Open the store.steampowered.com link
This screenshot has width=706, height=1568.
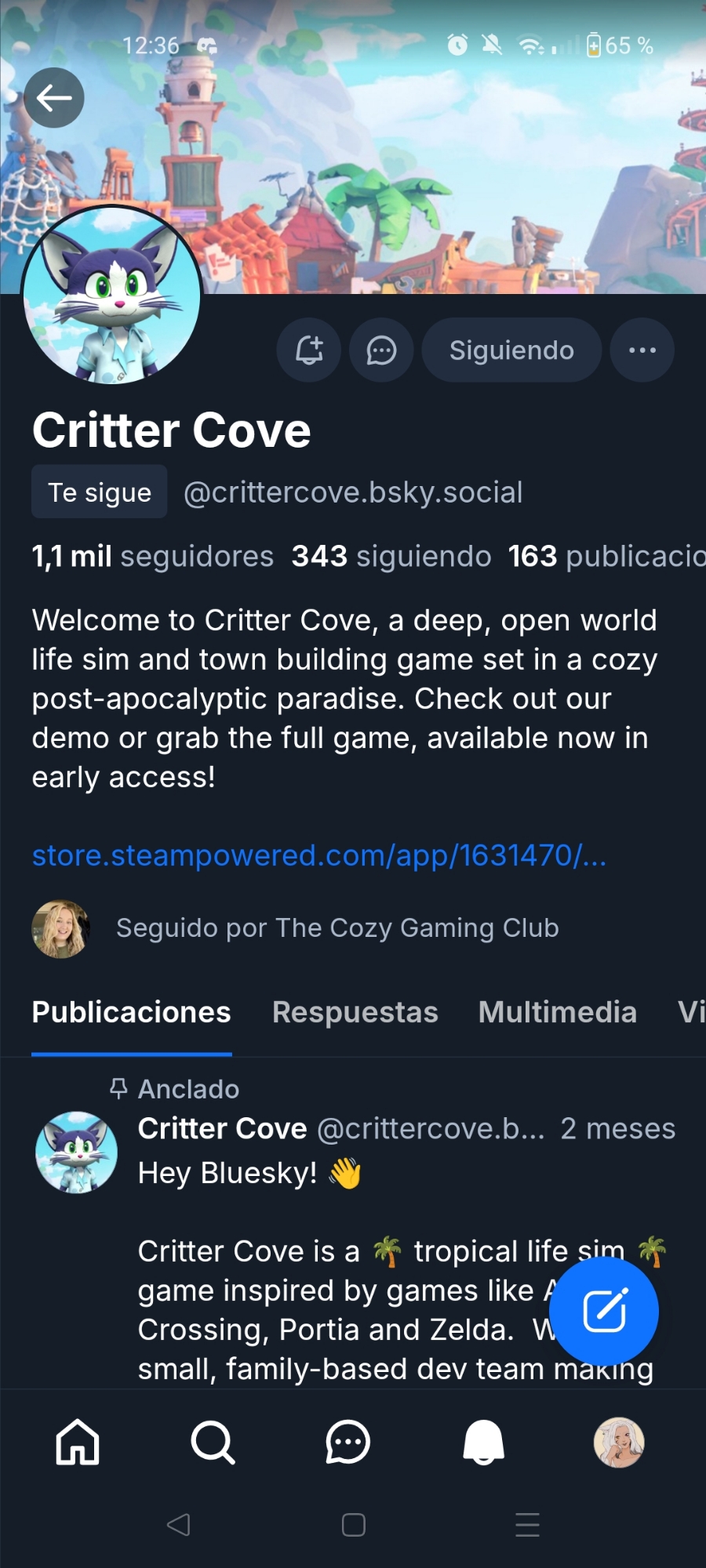coord(319,855)
